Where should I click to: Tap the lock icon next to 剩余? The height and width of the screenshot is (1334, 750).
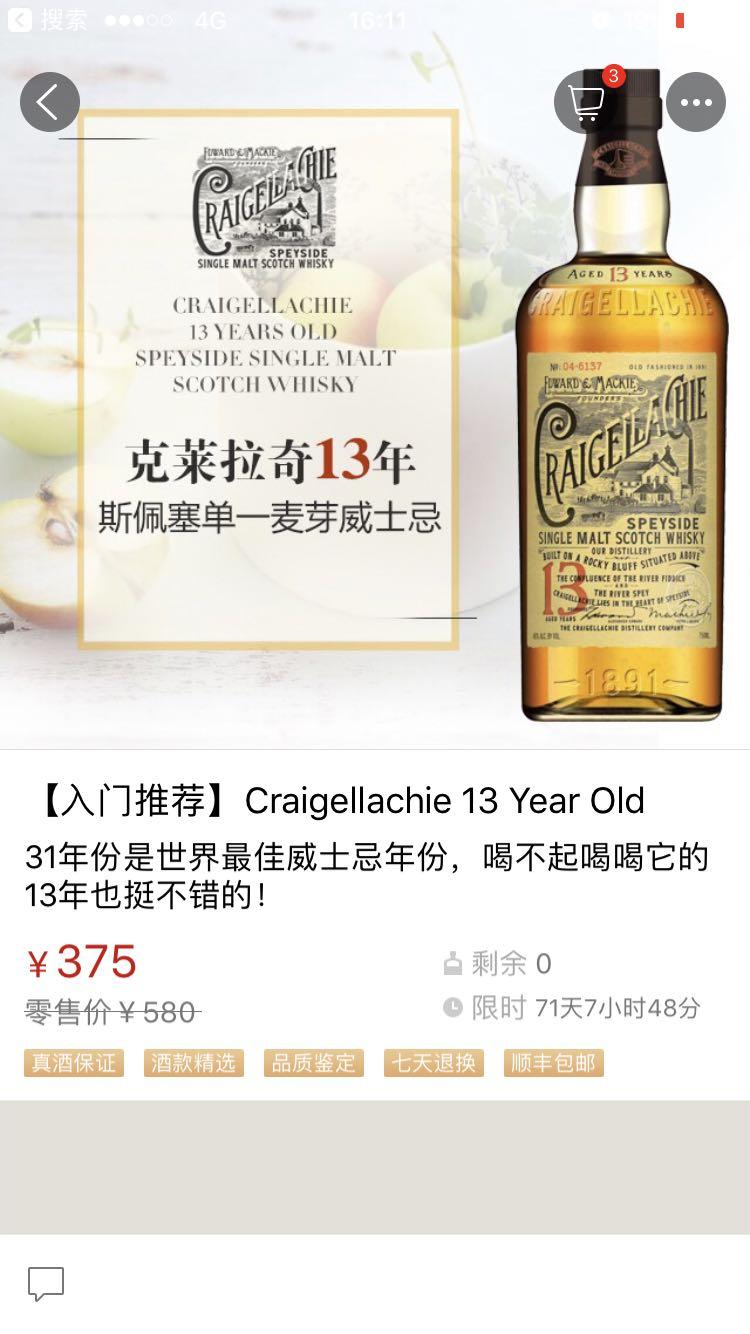click(455, 964)
